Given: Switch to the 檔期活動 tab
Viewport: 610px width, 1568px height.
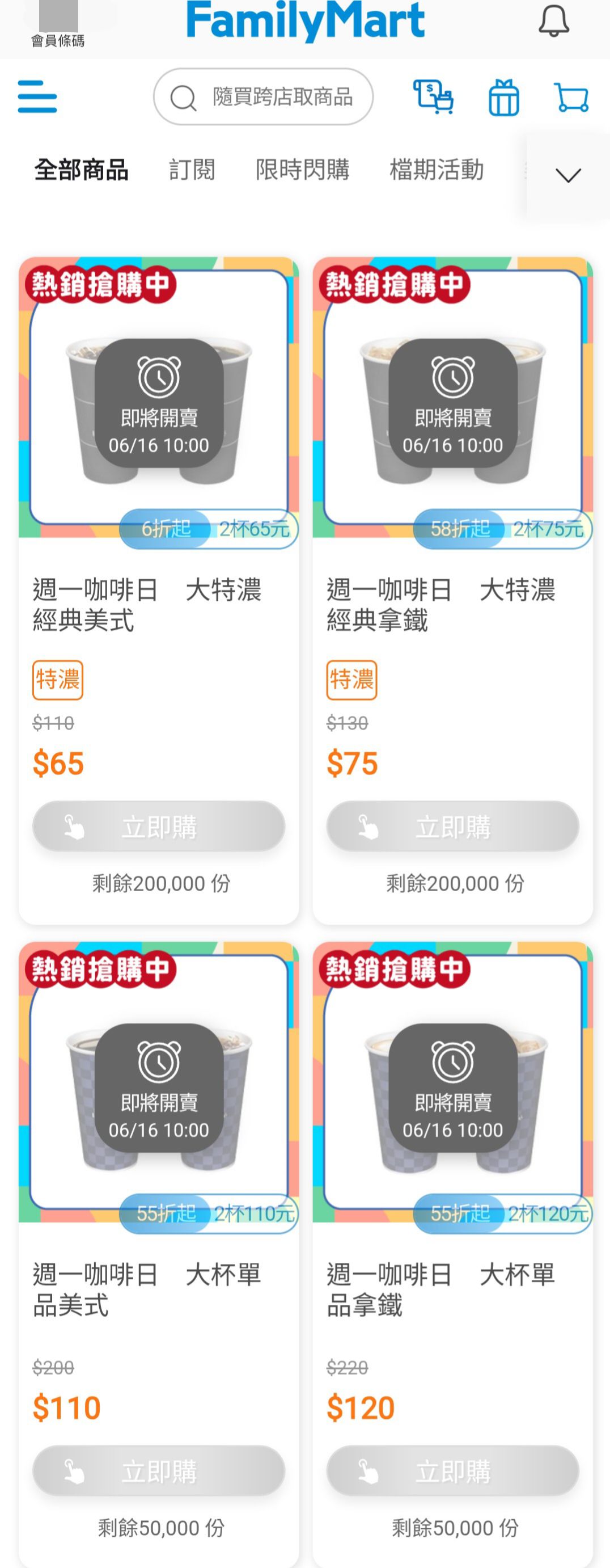Looking at the screenshot, I should click(x=436, y=170).
